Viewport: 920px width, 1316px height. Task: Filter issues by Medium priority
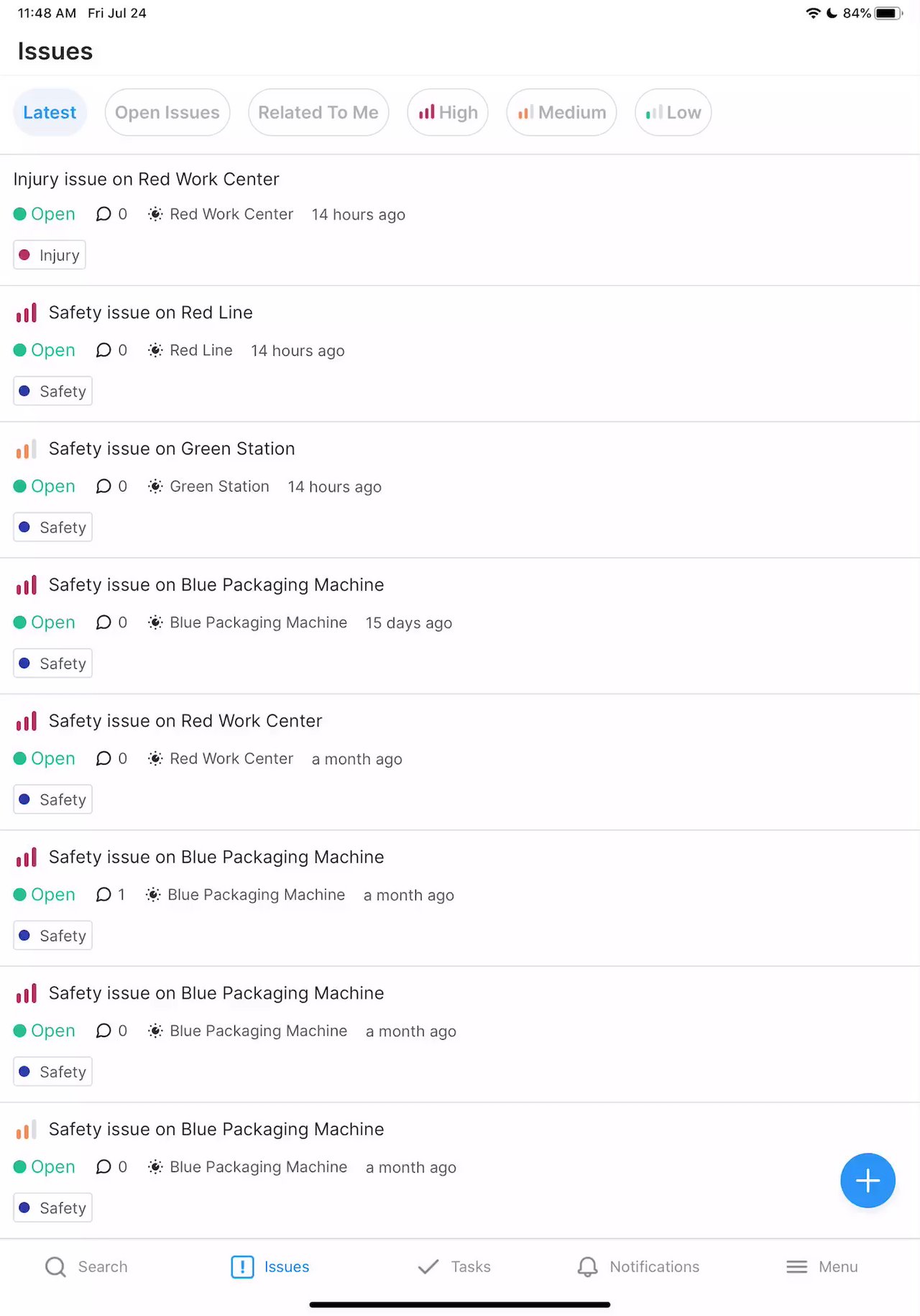[561, 113]
